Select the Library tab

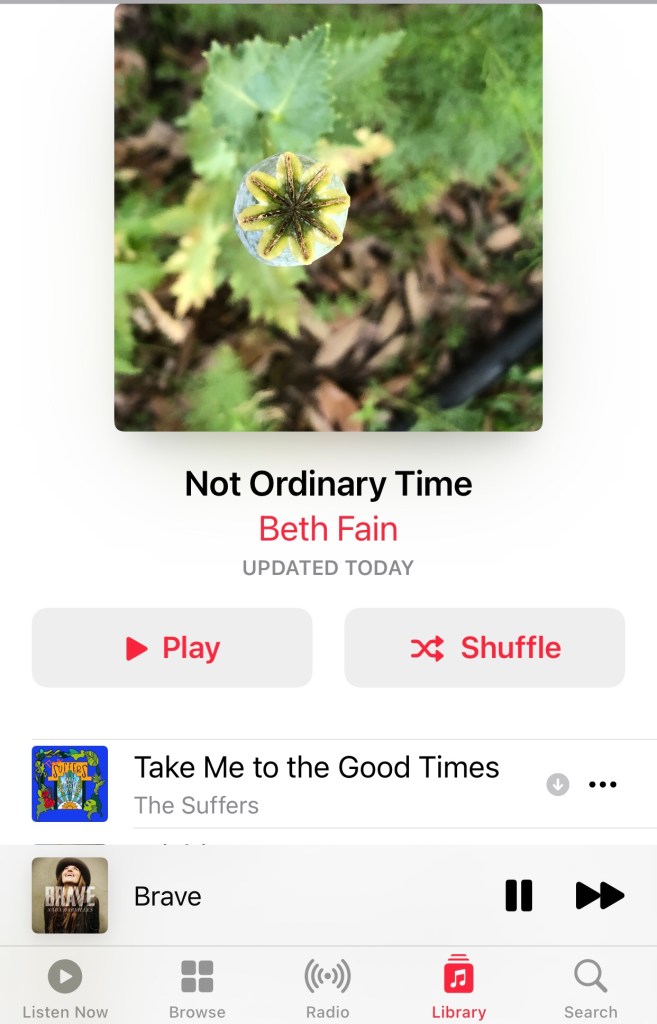(x=459, y=987)
